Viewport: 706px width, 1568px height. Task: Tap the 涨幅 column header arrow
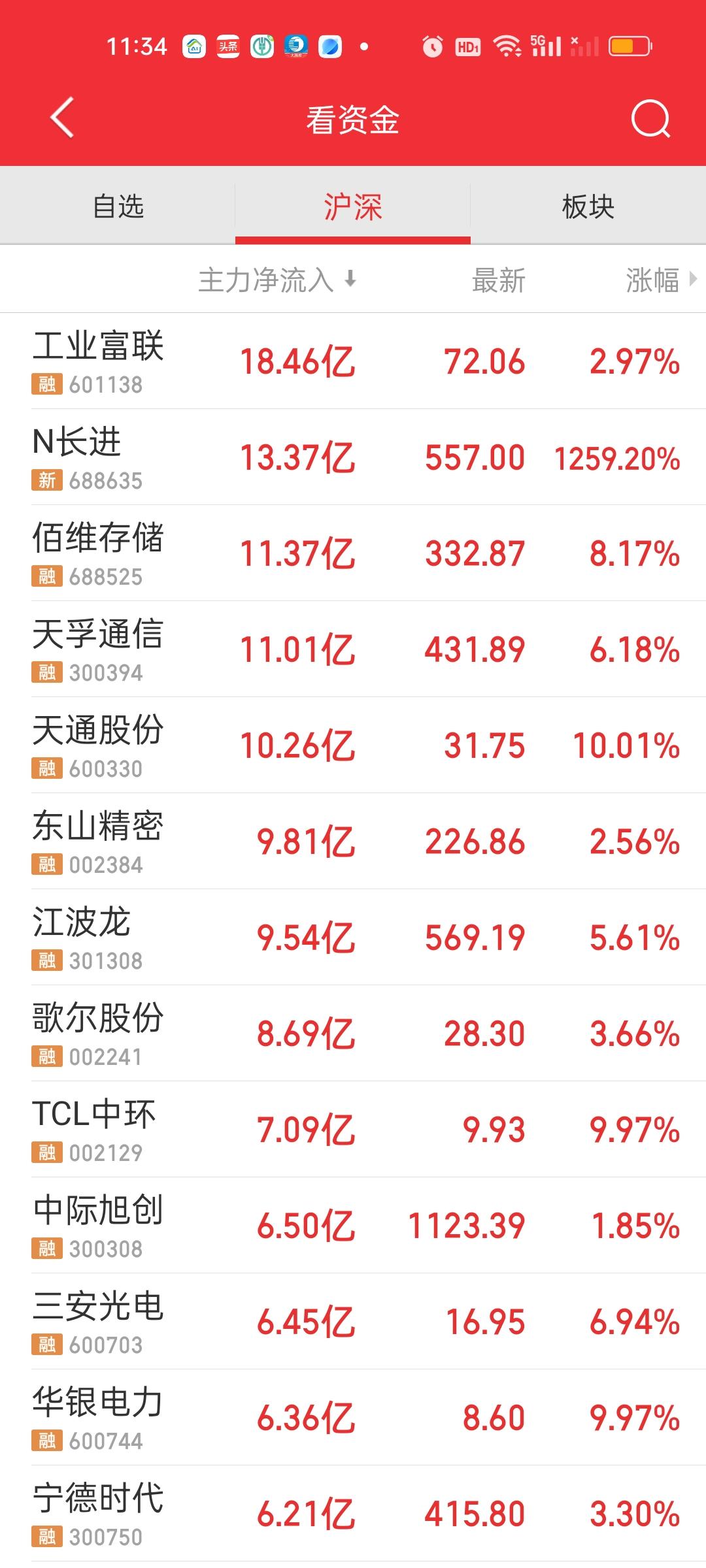[693, 280]
